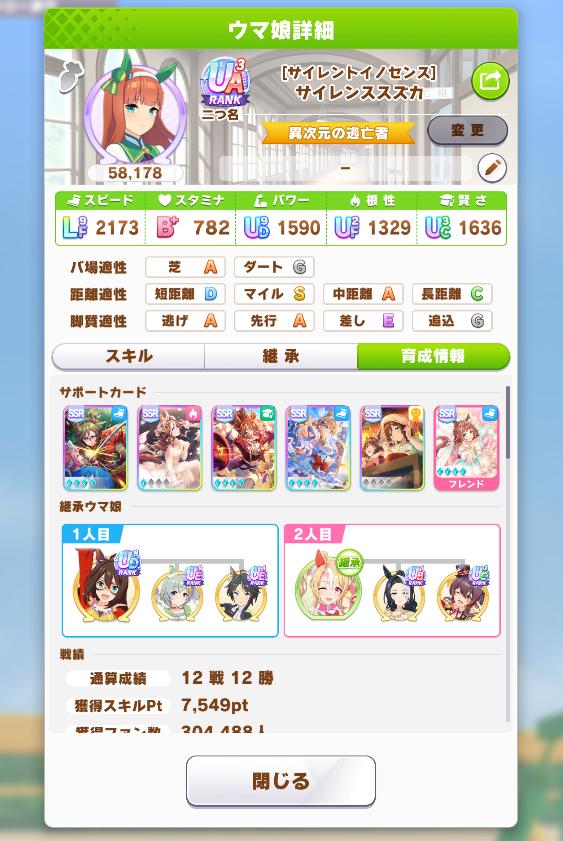The width and height of the screenshot is (563, 841).
Task: Tap the green share icon
Action: tap(490, 82)
